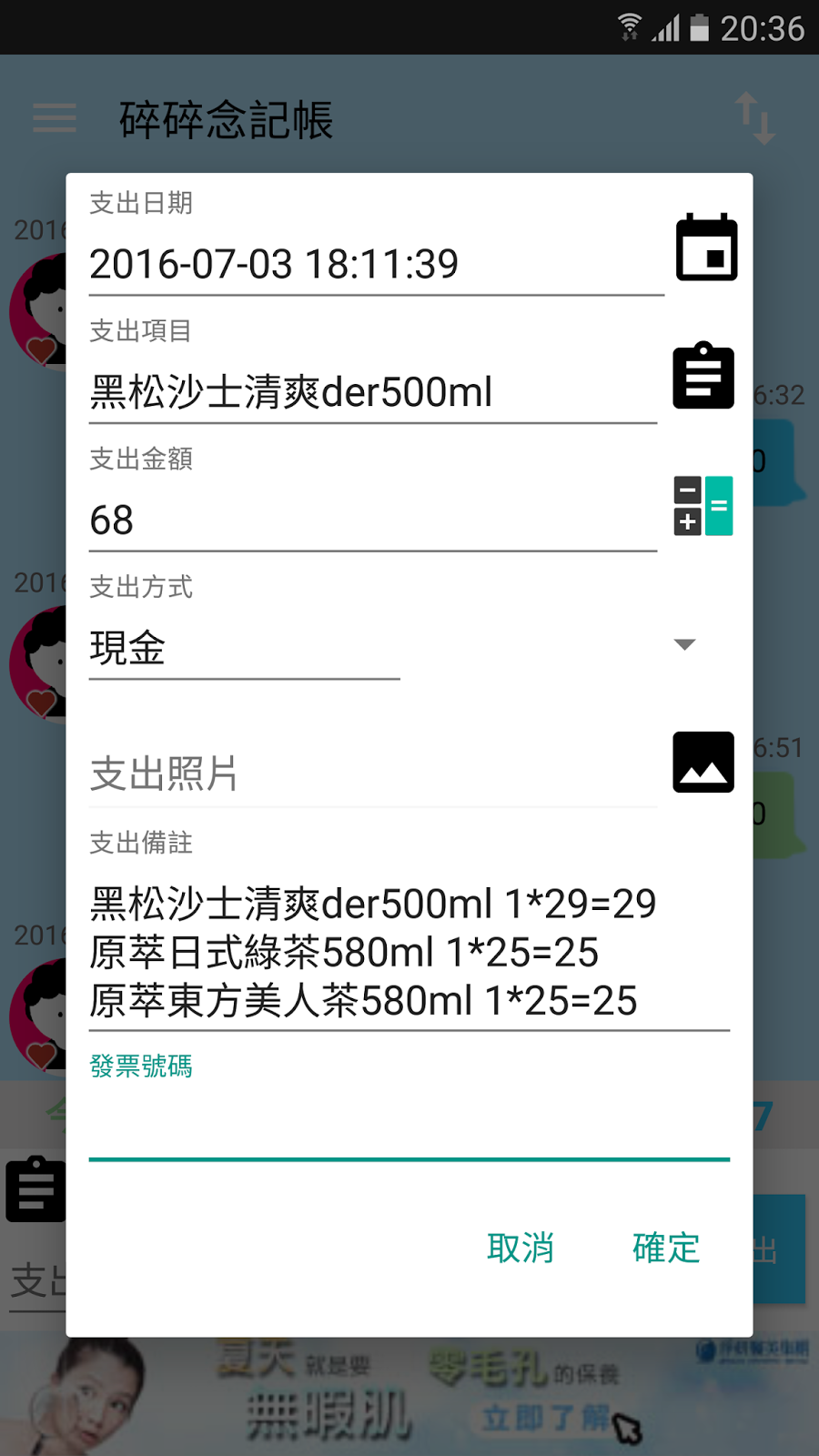Tap 取消 to cancel the dialog
This screenshot has width=819, height=1456.
(x=521, y=1248)
